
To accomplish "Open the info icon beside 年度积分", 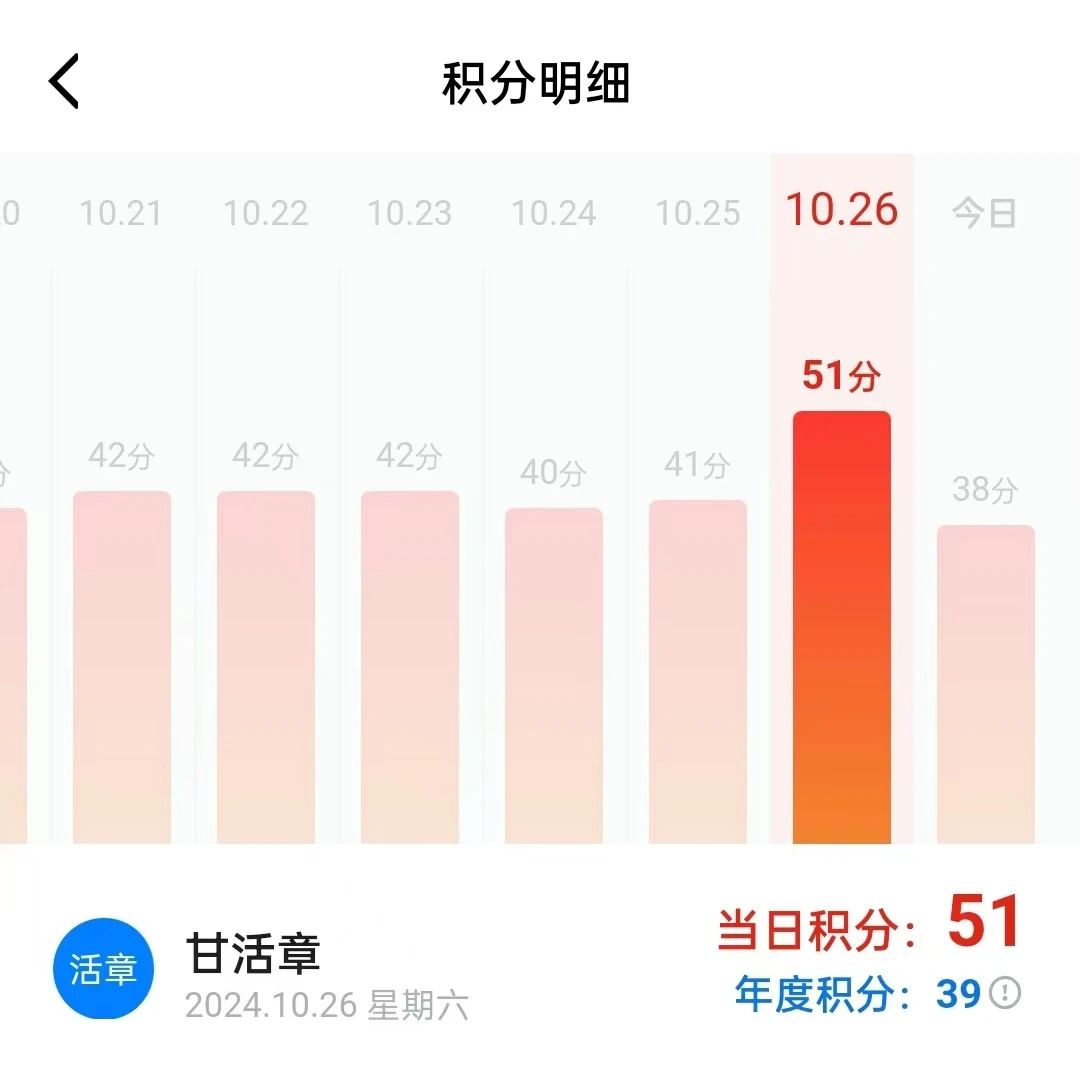I will point(1004,993).
